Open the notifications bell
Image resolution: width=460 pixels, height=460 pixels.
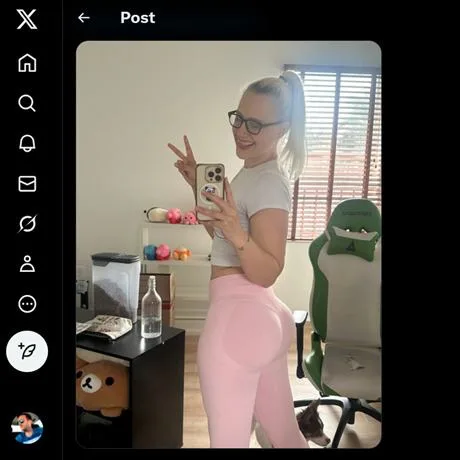[27, 143]
